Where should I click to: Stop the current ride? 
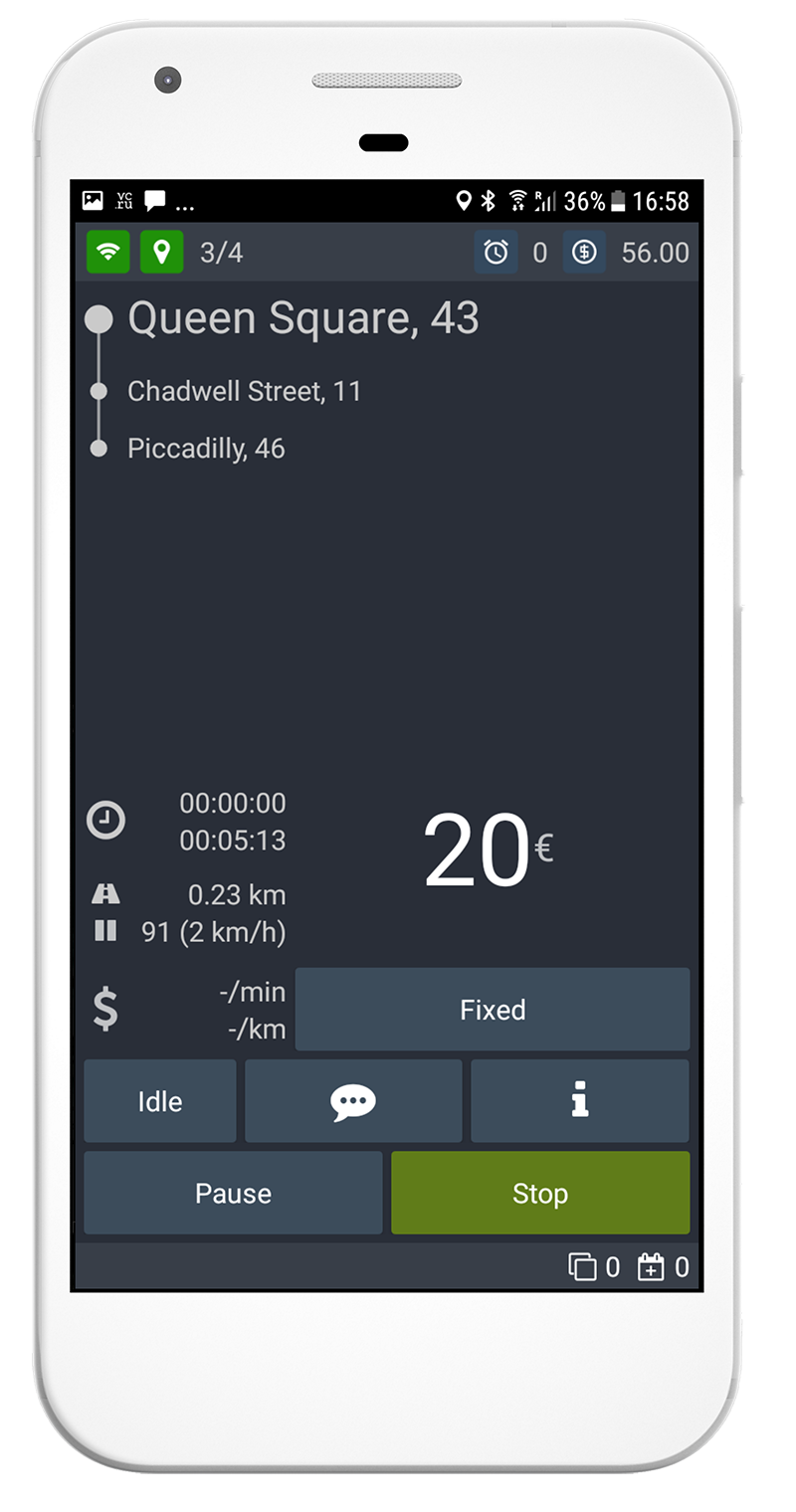(540, 1193)
